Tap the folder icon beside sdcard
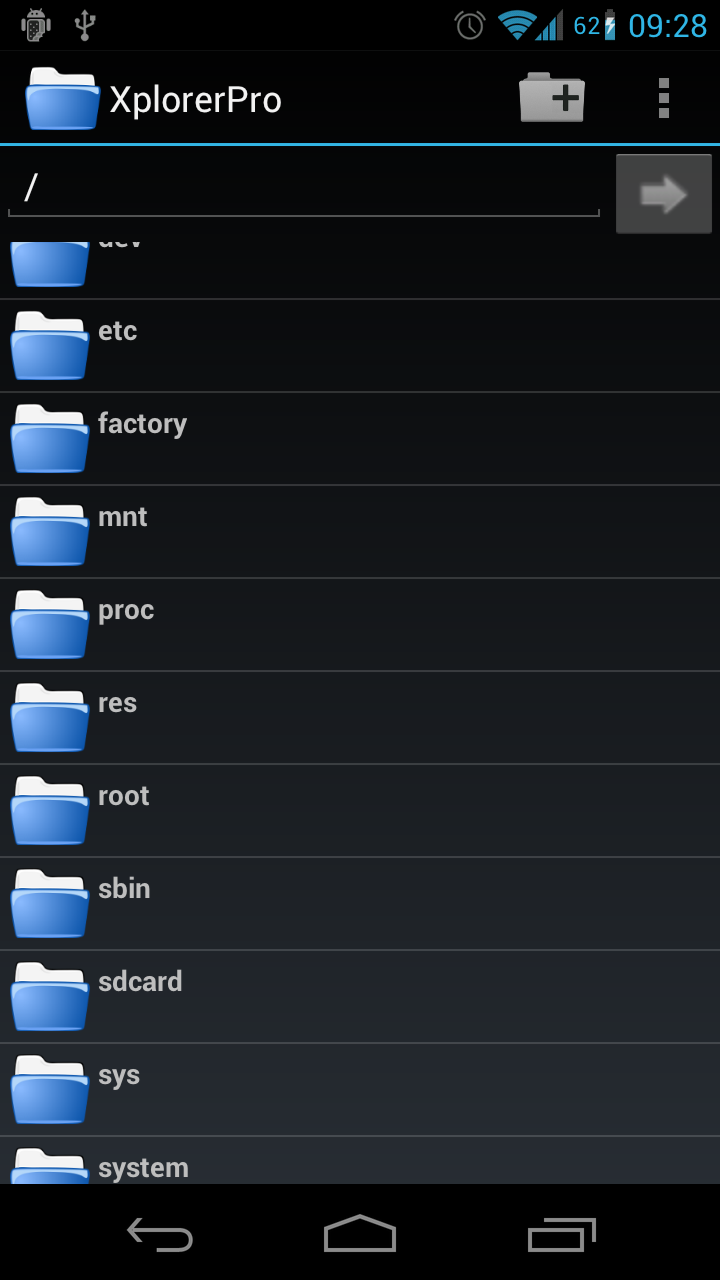The width and height of the screenshot is (720, 1280). point(48,996)
